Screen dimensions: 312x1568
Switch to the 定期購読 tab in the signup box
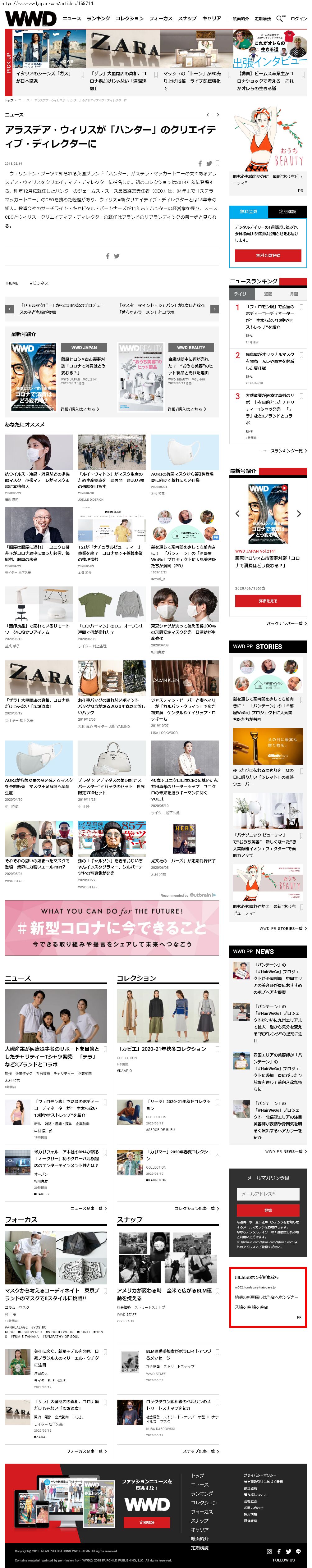tap(287, 211)
